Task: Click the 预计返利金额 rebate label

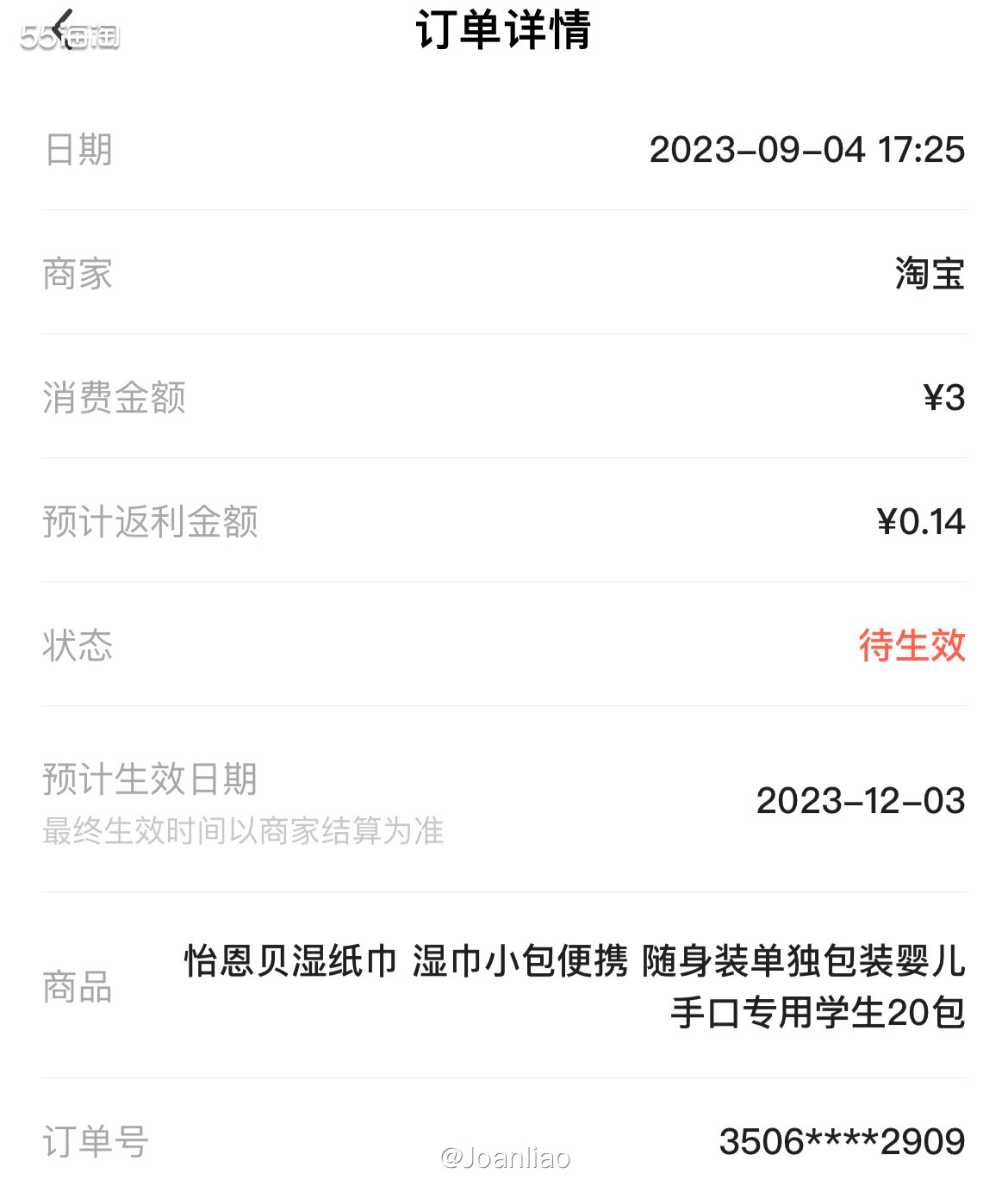Action: [x=153, y=521]
